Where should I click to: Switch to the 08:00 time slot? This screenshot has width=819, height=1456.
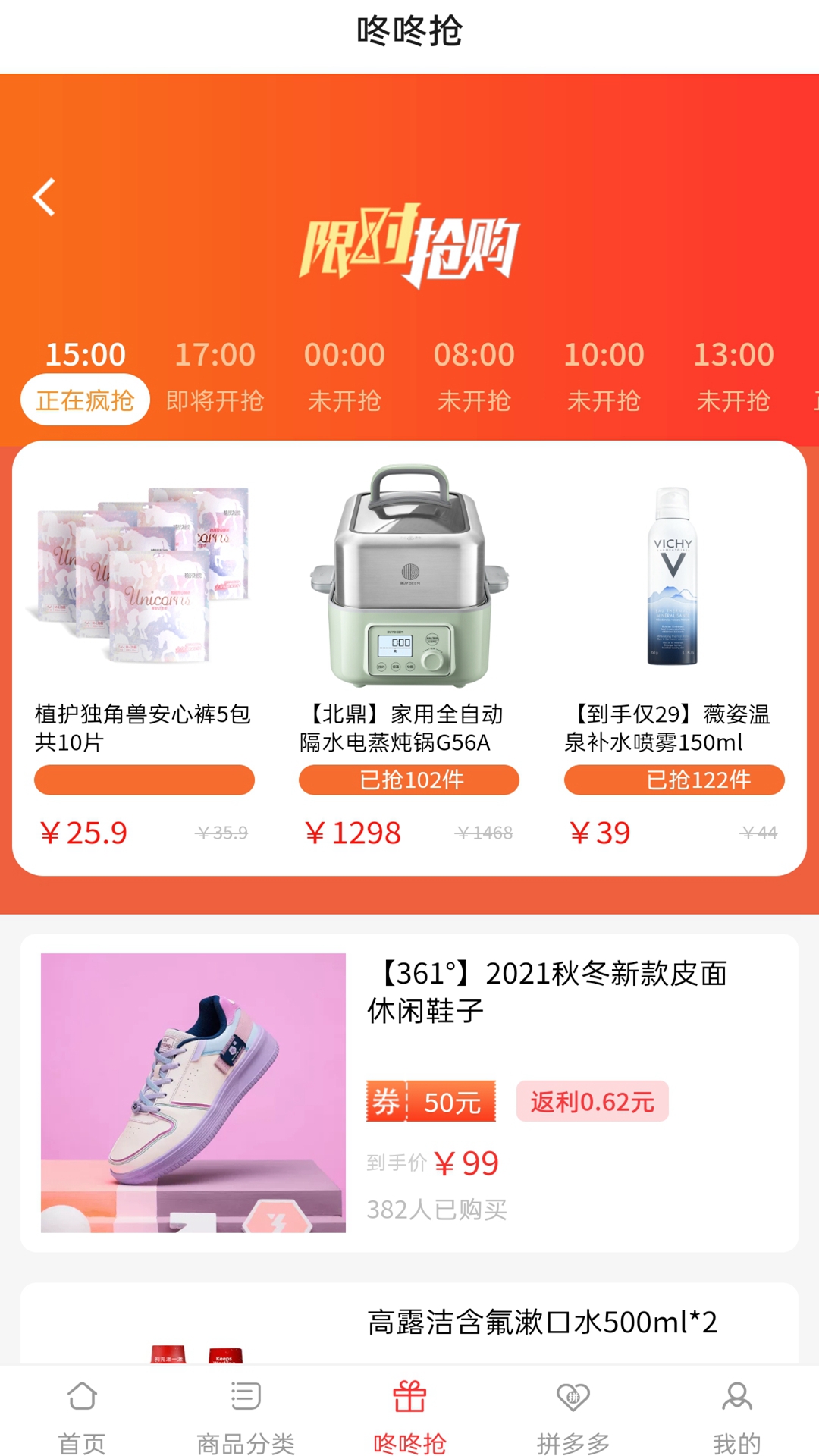[x=474, y=378]
